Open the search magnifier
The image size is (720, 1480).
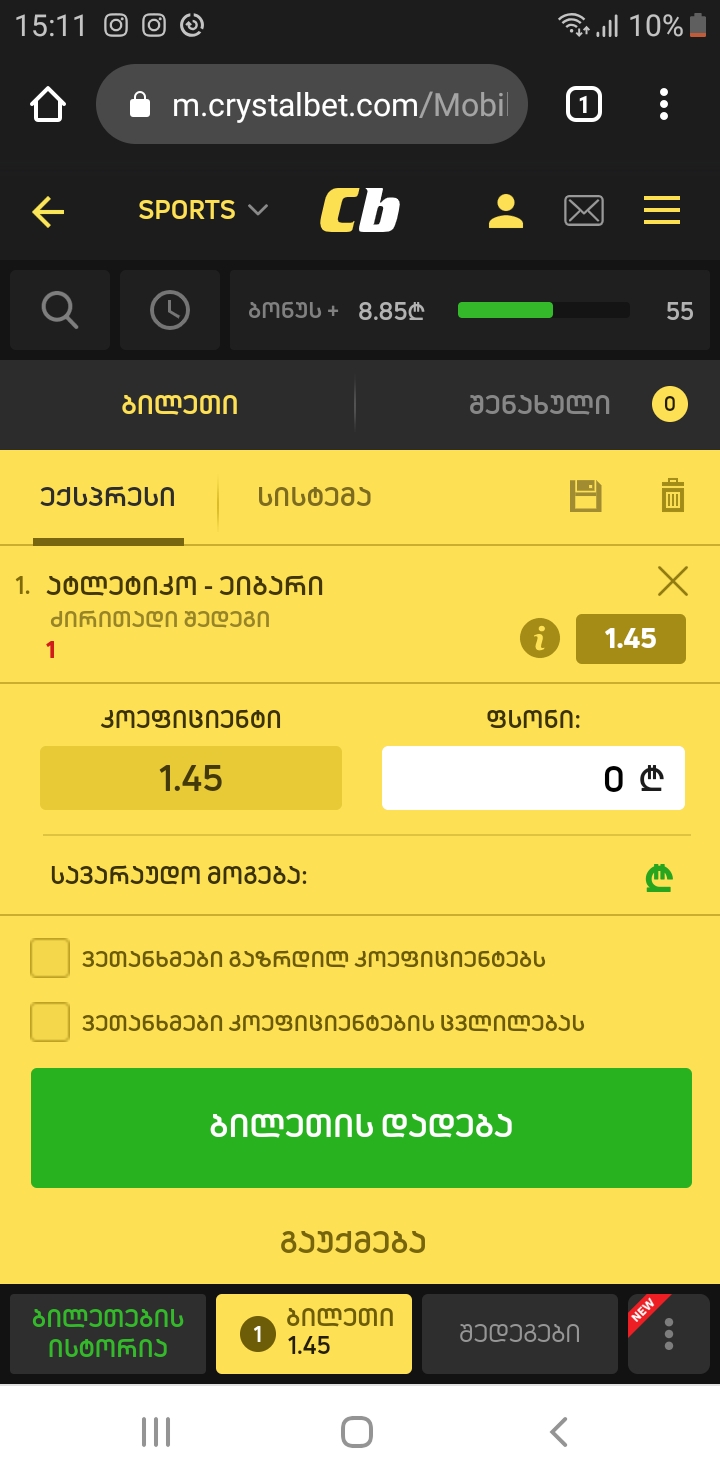pyautogui.click(x=60, y=310)
